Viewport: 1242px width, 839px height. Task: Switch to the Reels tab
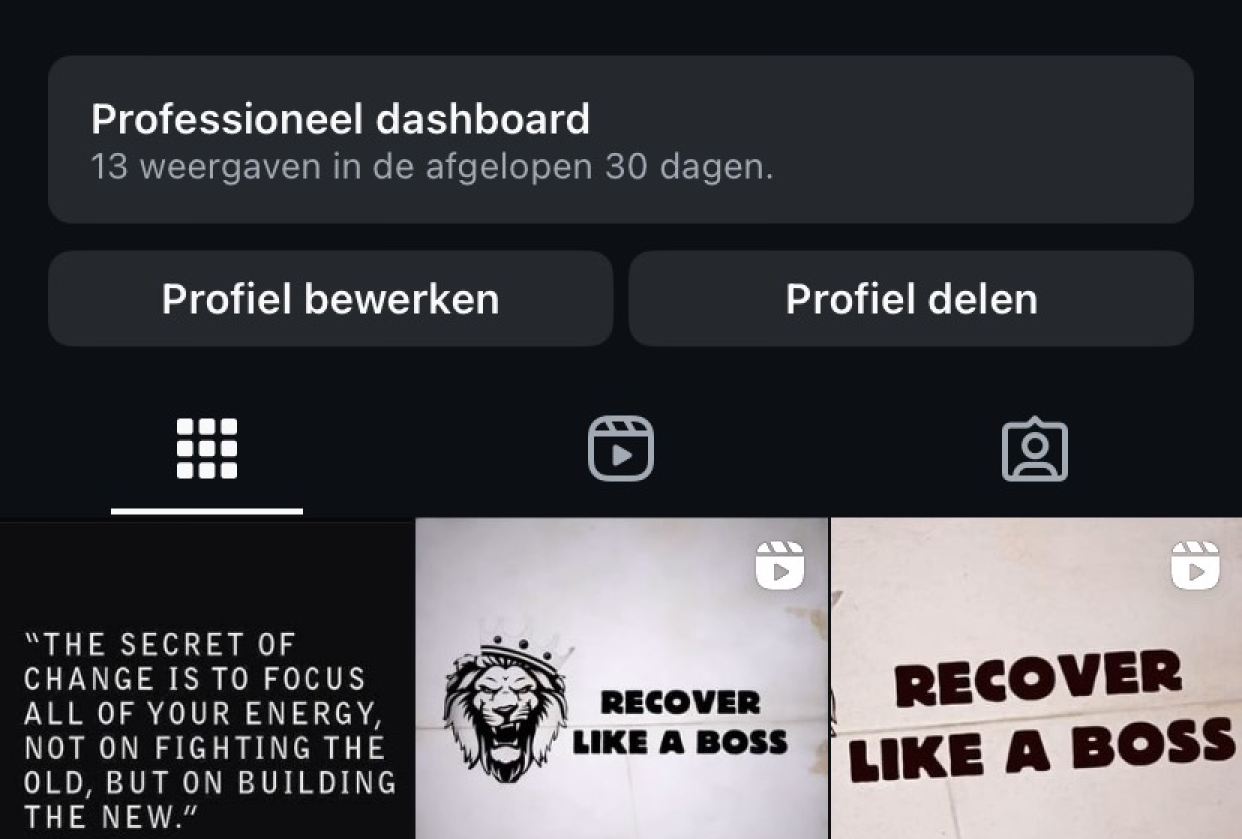(x=620, y=449)
